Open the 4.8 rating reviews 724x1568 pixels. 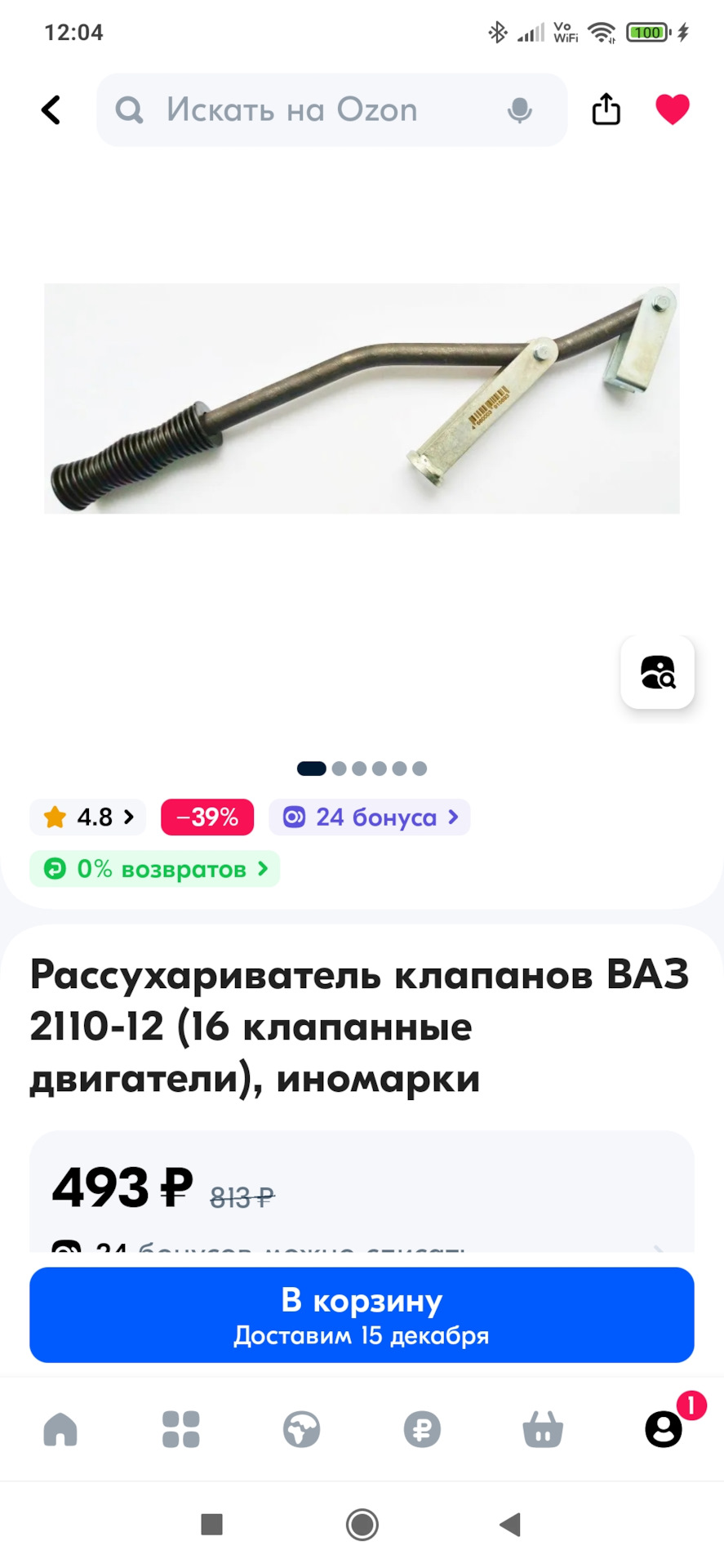tap(88, 817)
